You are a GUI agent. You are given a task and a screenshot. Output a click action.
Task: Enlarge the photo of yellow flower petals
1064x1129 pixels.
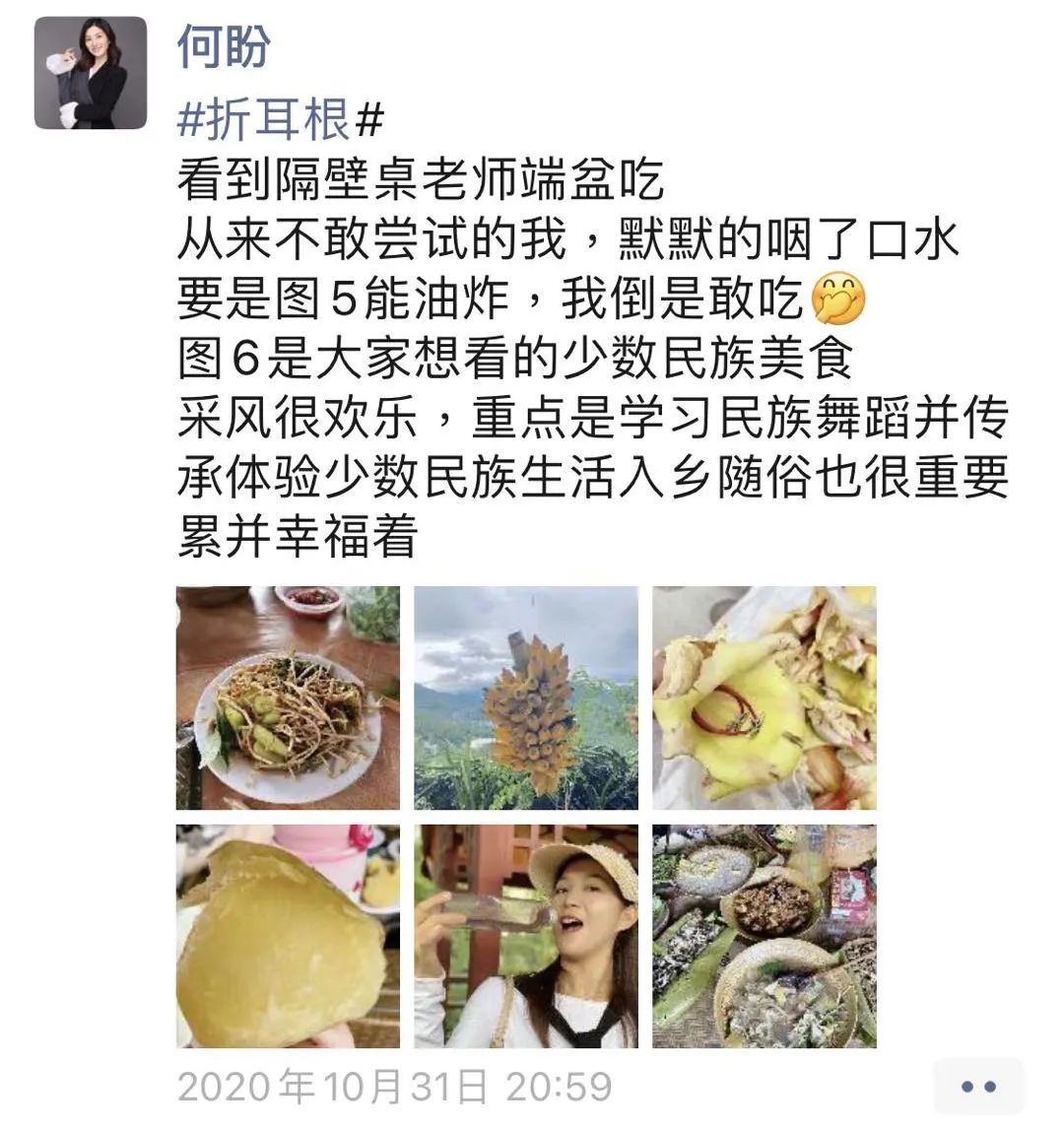pos(765,697)
